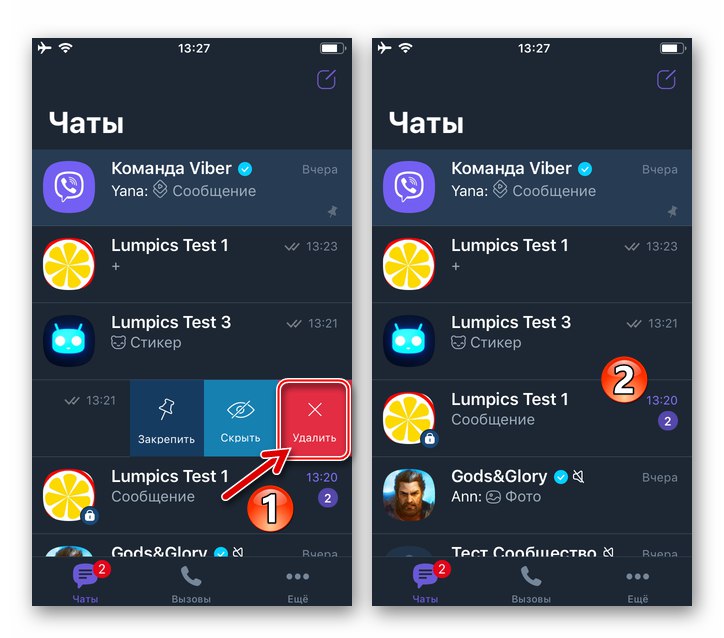
Task: Tap the red Удалить button
Action: pyautogui.click(x=314, y=419)
